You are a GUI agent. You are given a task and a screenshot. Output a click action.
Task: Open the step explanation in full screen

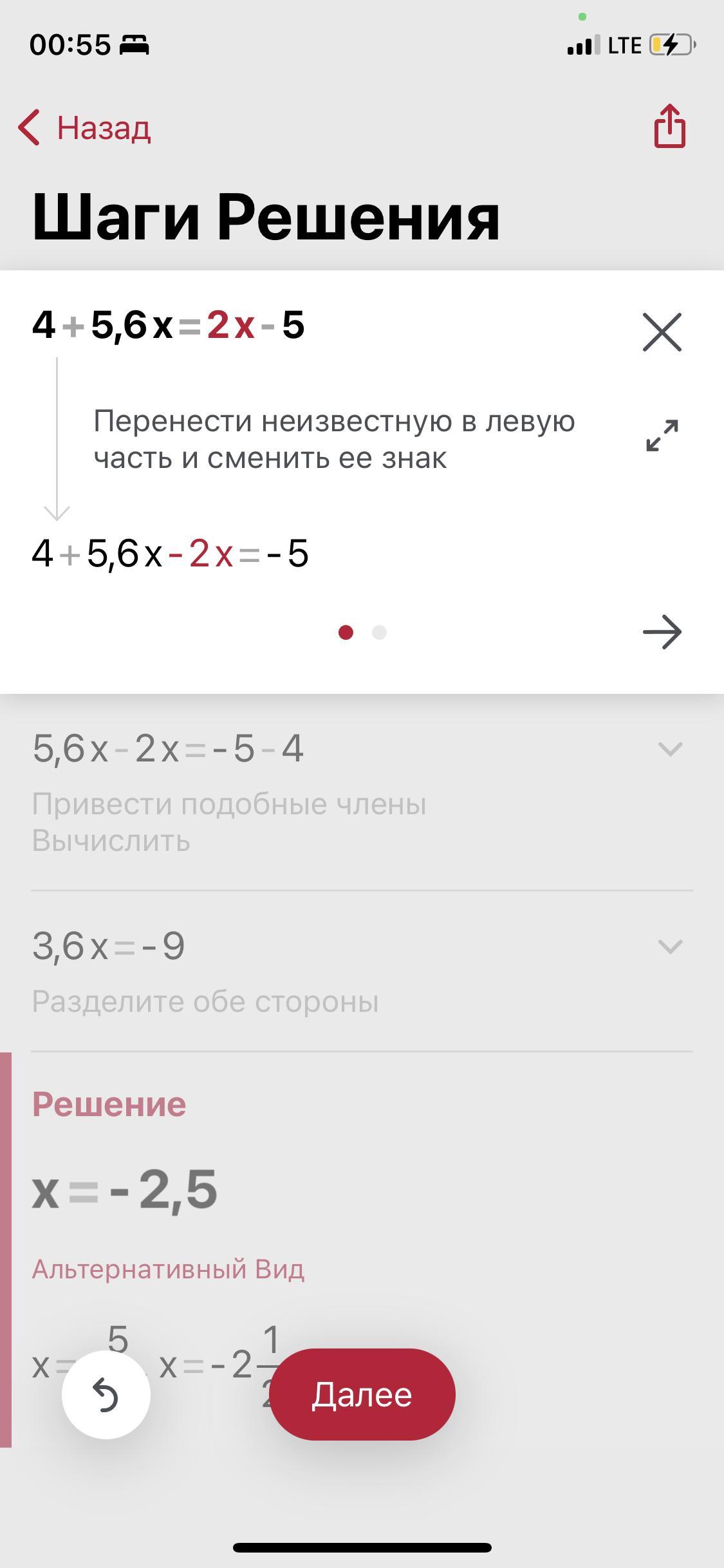[x=662, y=436]
